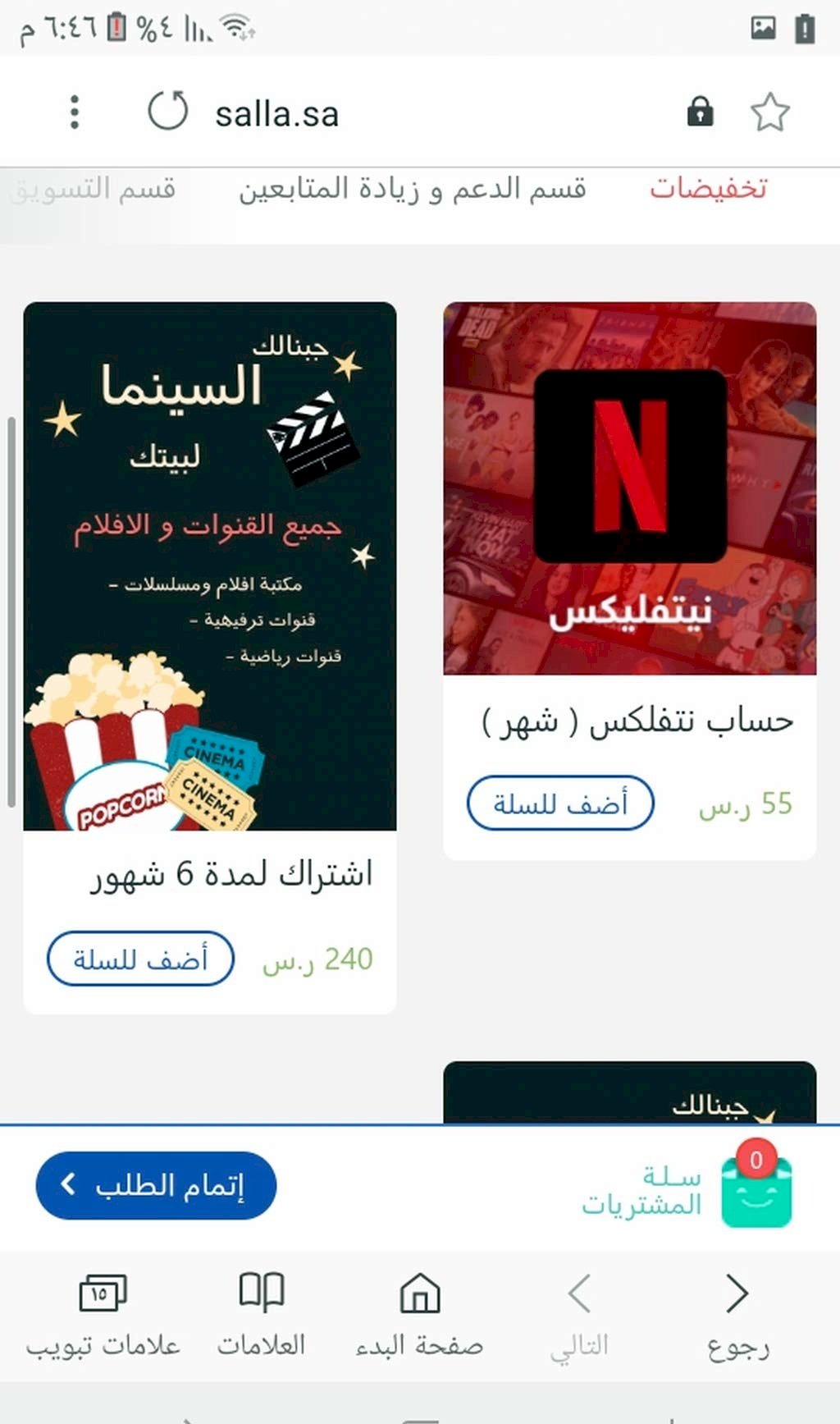Add the 6-month subscription to cart

click(140, 959)
